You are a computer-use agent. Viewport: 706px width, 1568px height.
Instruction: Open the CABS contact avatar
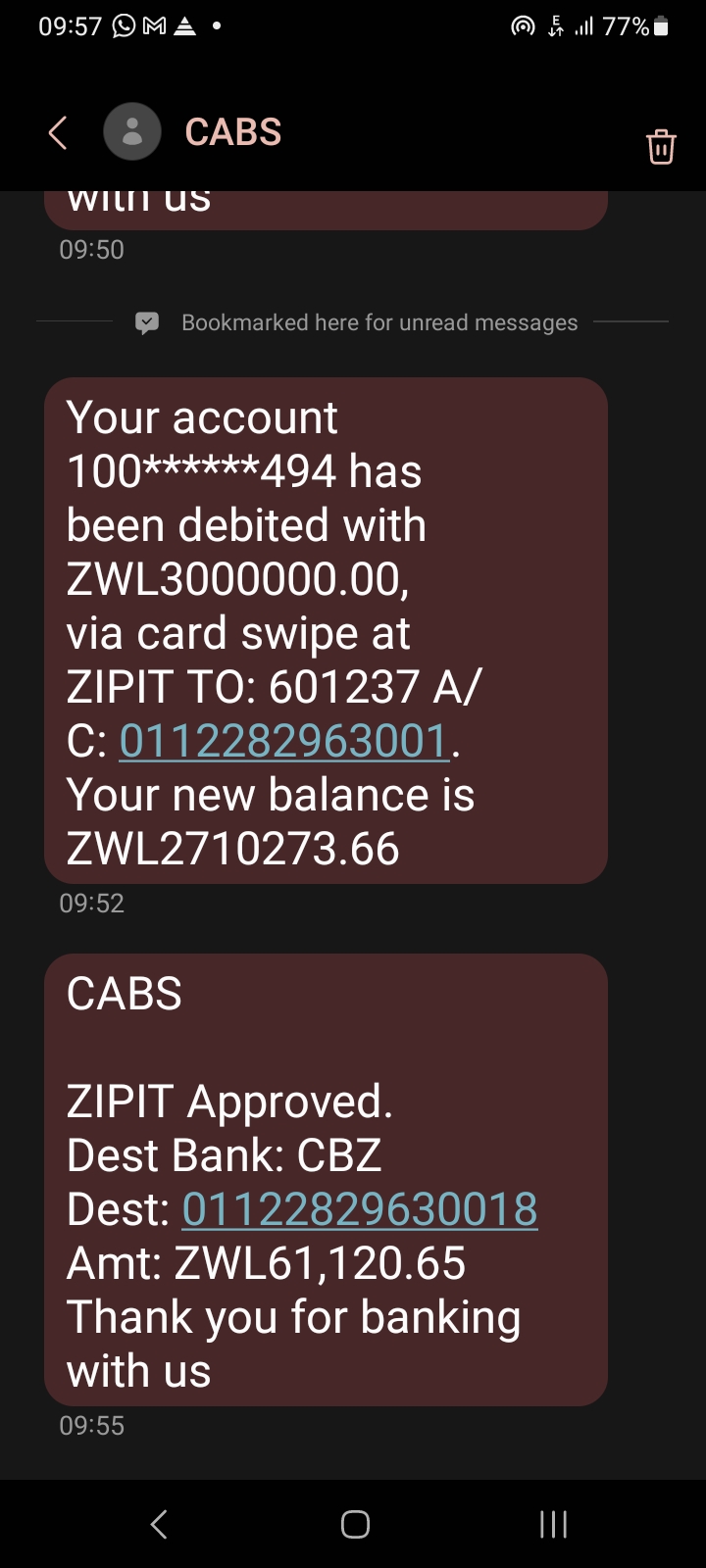point(132,131)
